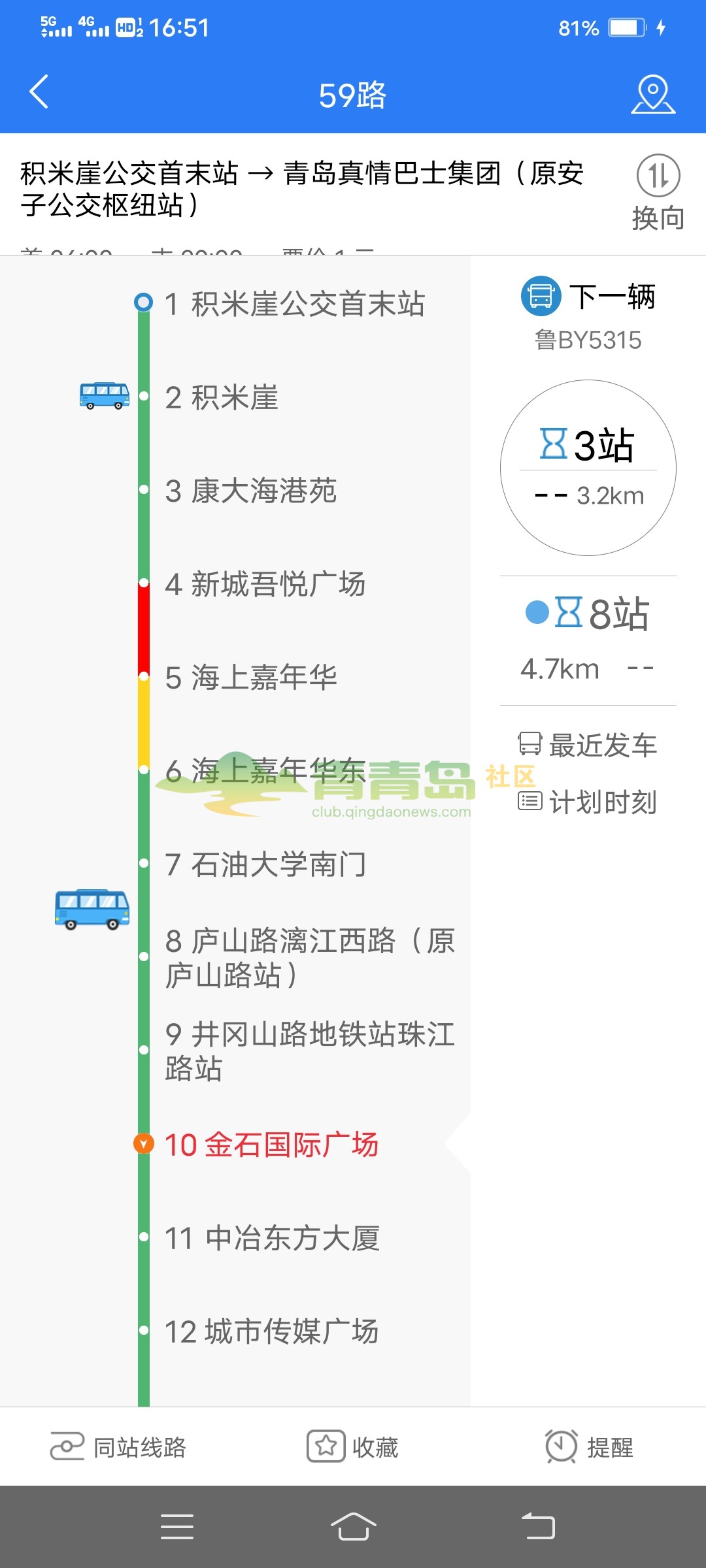
Task: Show 同站线路 routes at this stop
Action: [x=119, y=1447]
